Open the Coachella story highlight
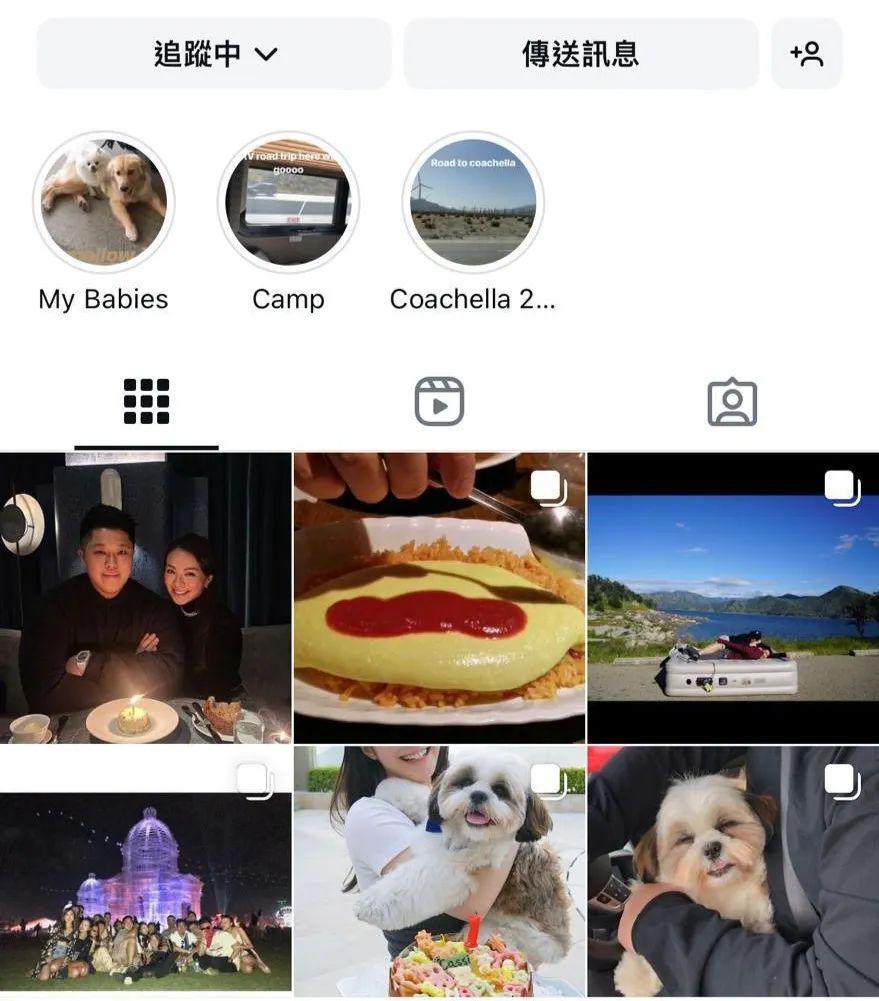Screen dimensions: 879x1001 473,203
